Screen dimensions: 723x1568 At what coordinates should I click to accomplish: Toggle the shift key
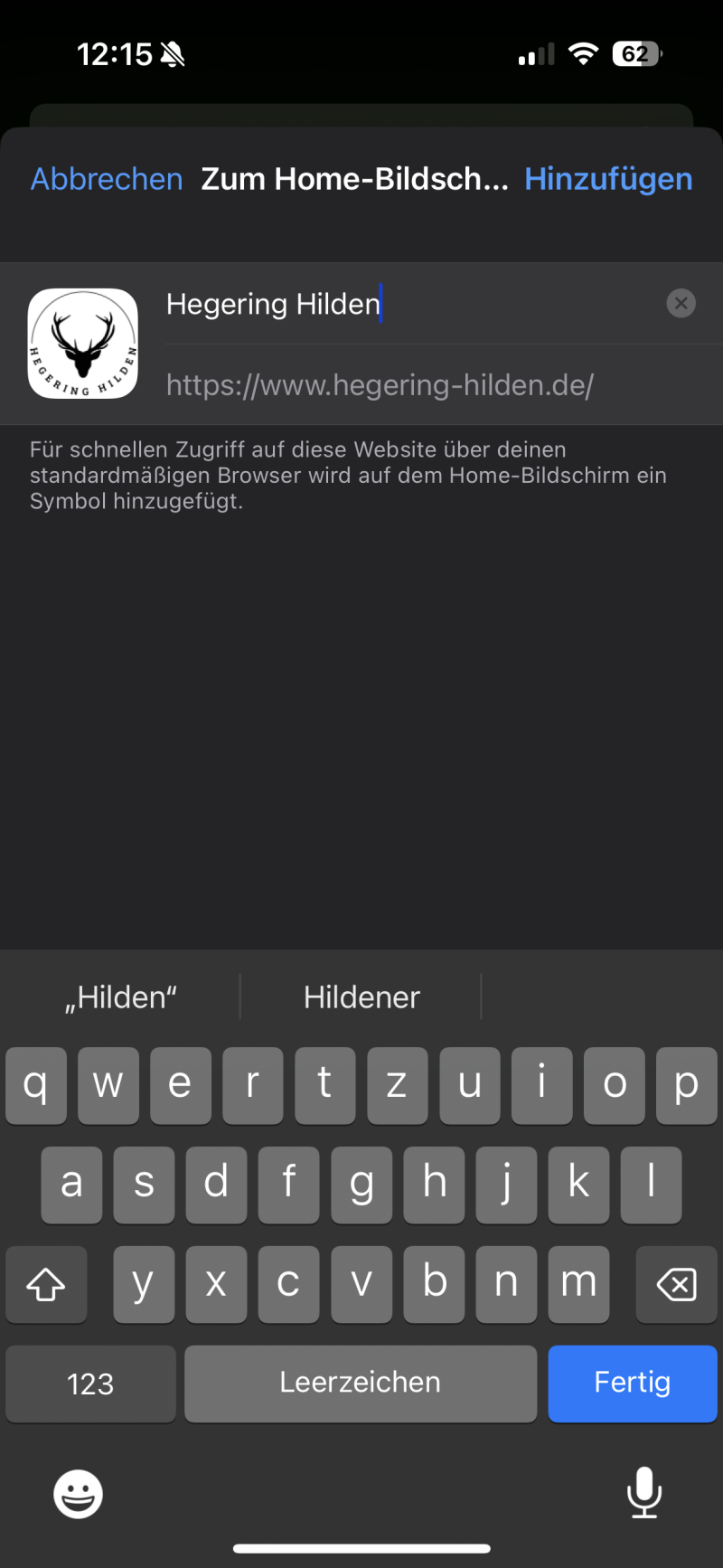[x=46, y=1284]
